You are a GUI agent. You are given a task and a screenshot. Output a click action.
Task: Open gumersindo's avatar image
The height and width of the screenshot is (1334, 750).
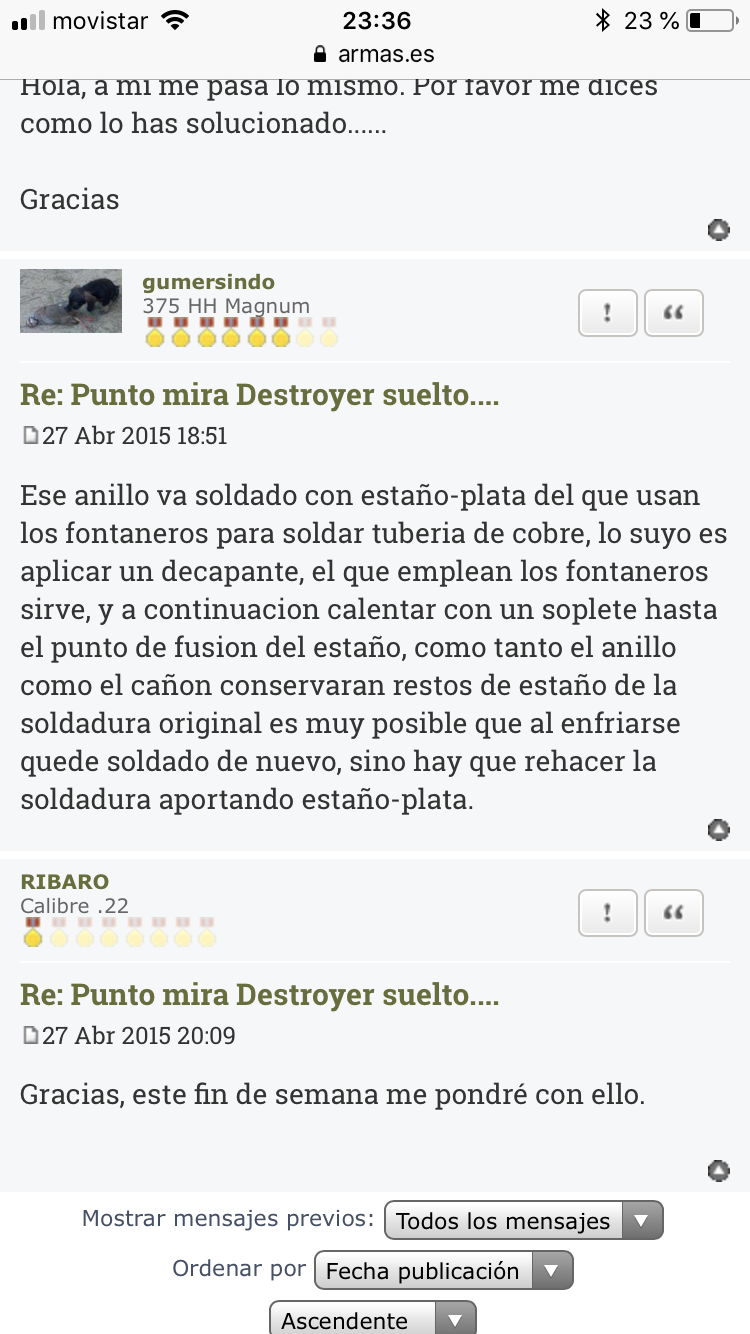pos(71,300)
